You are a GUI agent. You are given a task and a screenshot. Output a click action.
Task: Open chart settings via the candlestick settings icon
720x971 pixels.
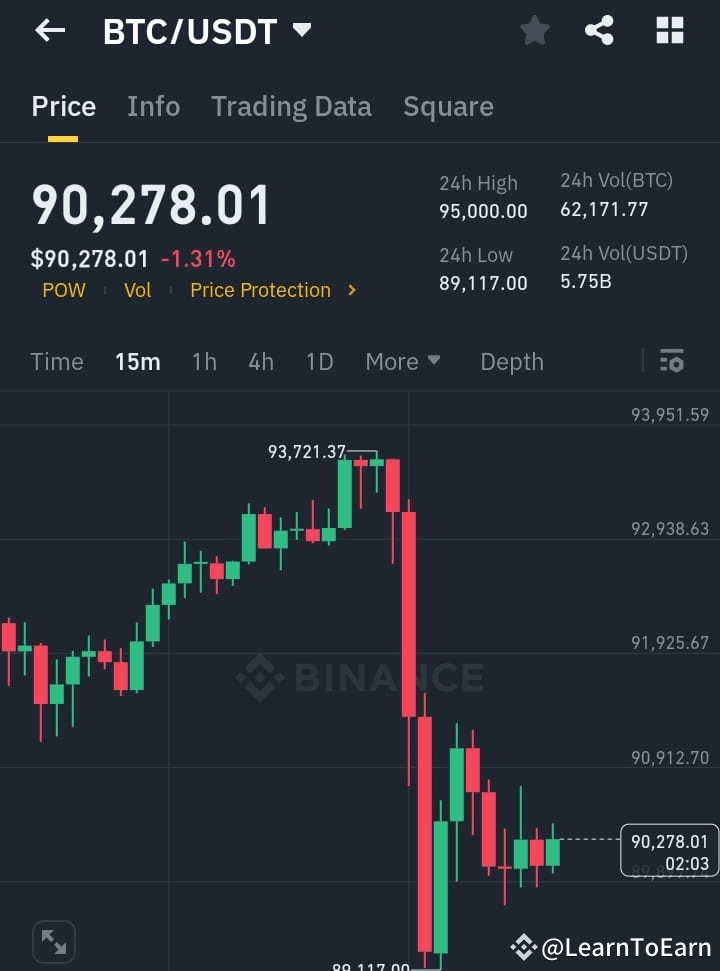pyautogui.click(x=671, y=361)
